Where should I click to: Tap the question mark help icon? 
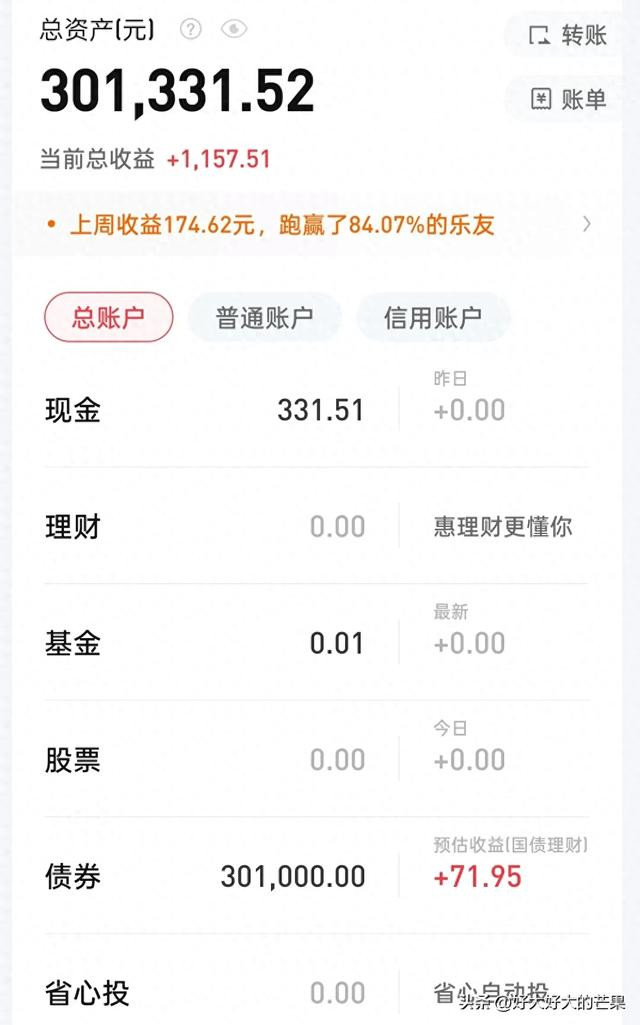pos(190,29)
